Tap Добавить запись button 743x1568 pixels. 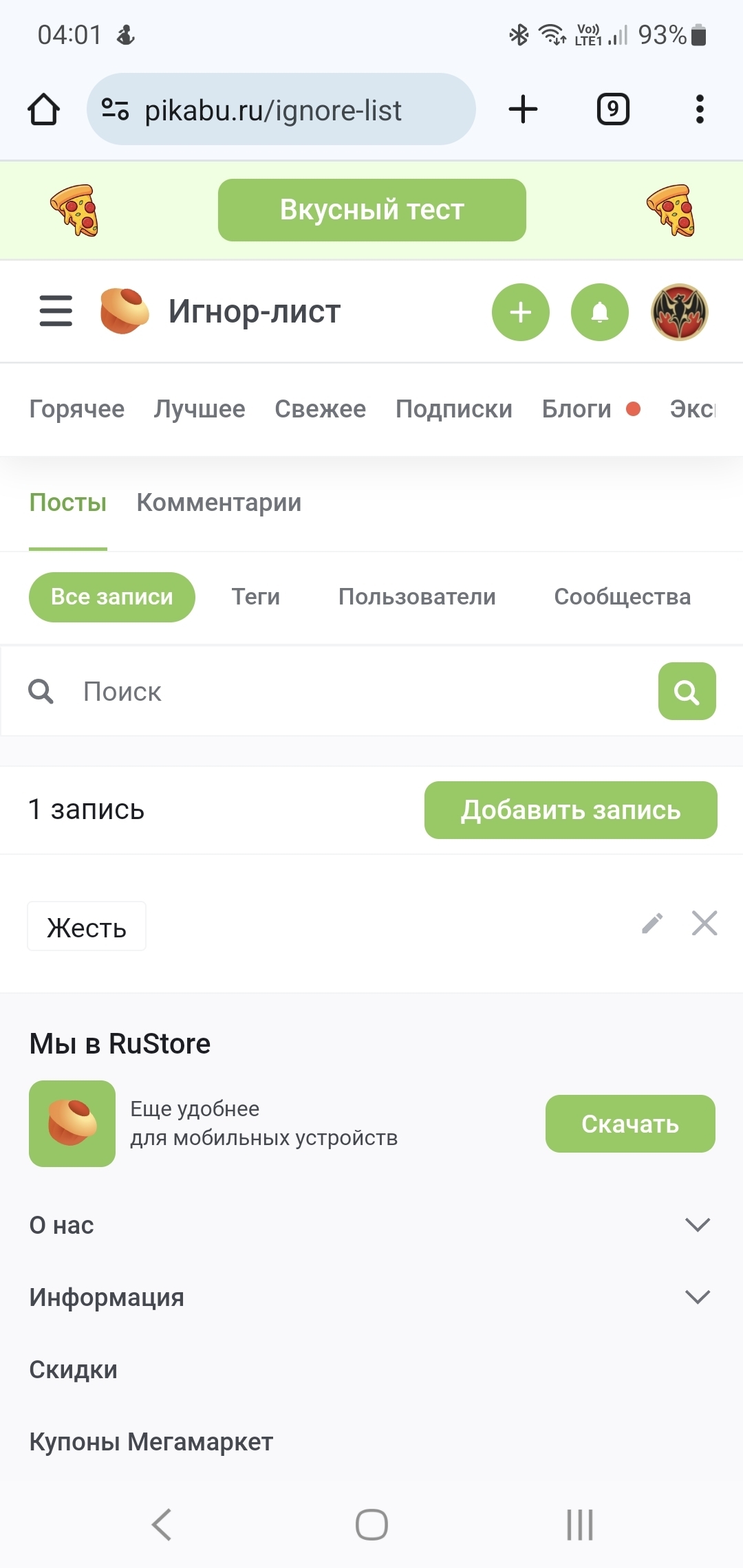(x=571, y=810)
